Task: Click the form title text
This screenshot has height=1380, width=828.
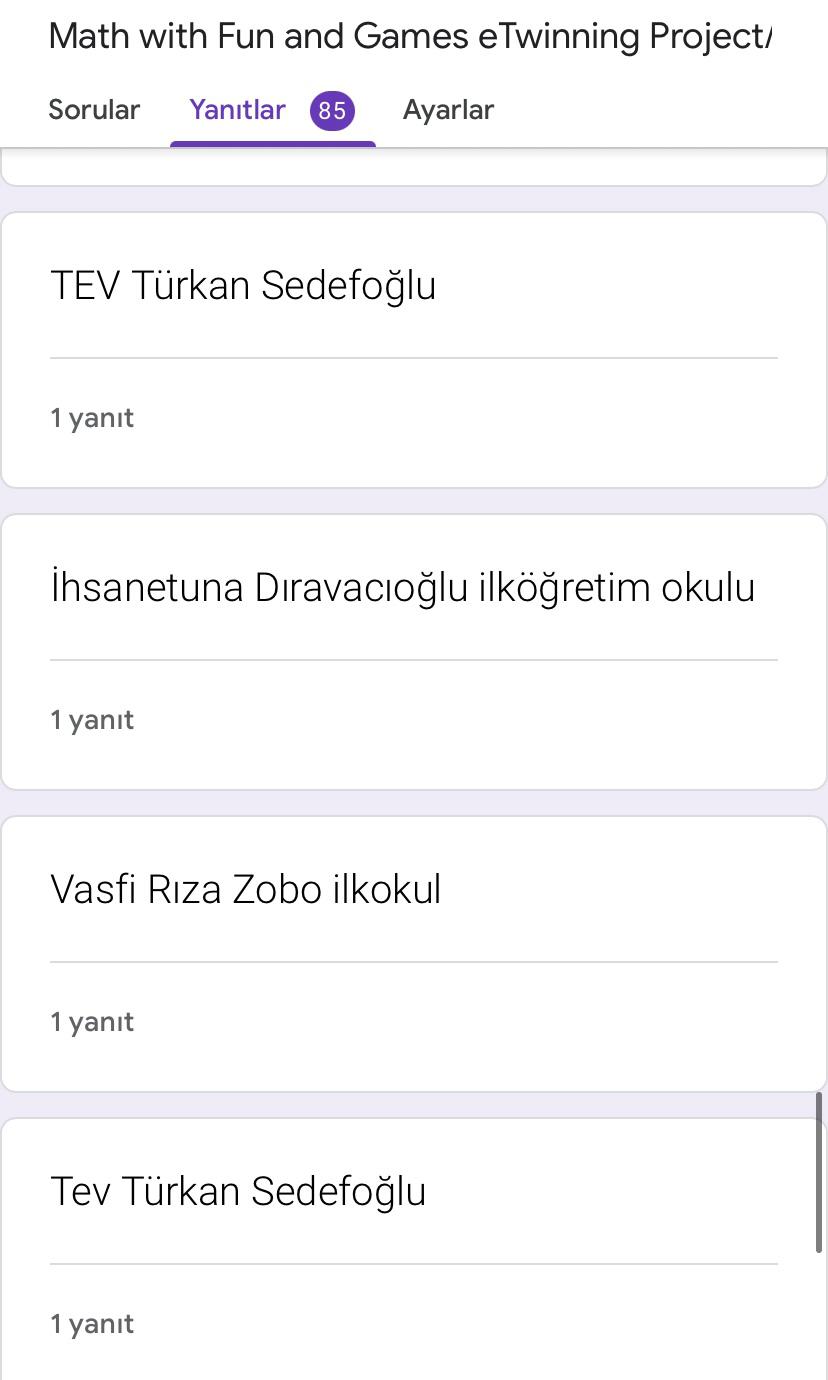Action: click(410, 36)
